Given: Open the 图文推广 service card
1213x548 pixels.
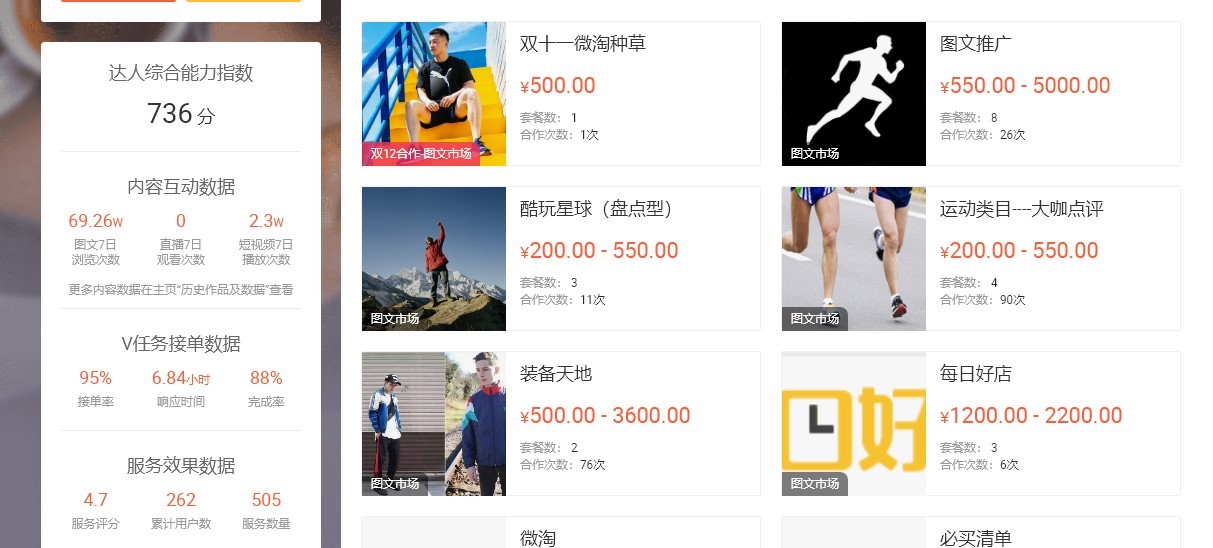Looking at the screenshot, I should (x=977, y=44).
